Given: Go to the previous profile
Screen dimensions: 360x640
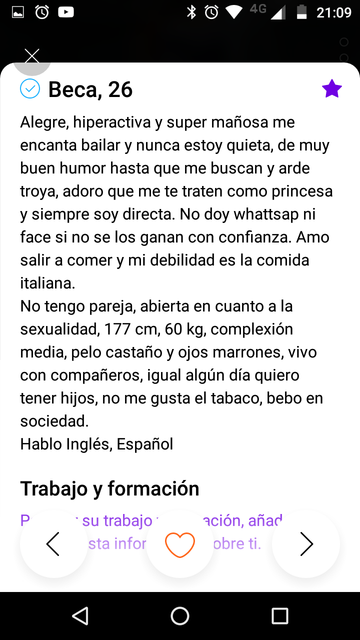Looking at the screenshot, I should (x=54, y=544).
